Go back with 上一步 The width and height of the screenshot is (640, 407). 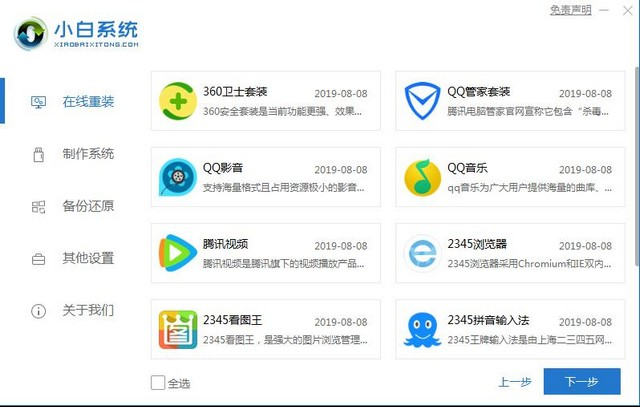point(514,382)
